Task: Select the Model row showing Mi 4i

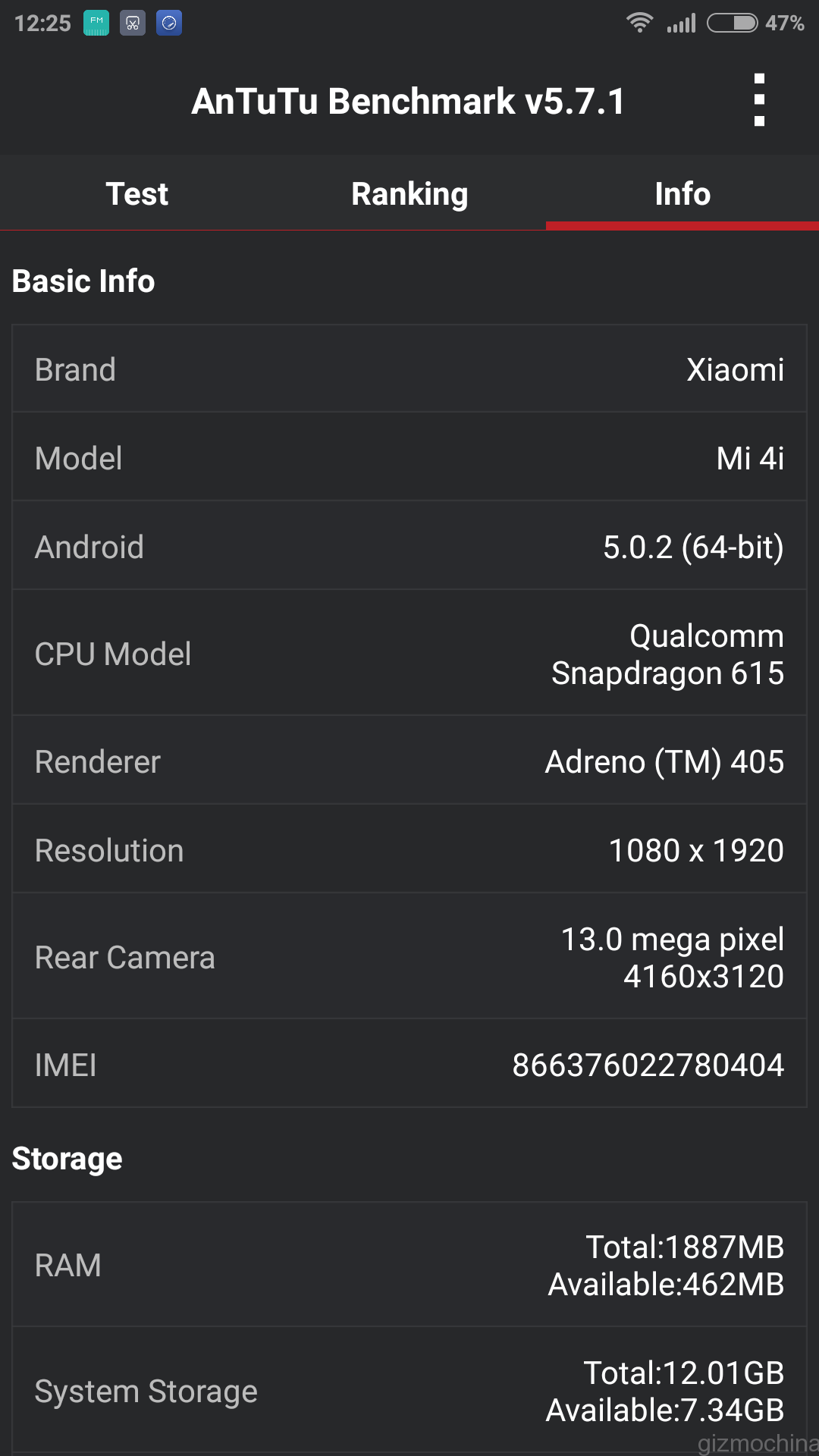Action: pos(409,458)
